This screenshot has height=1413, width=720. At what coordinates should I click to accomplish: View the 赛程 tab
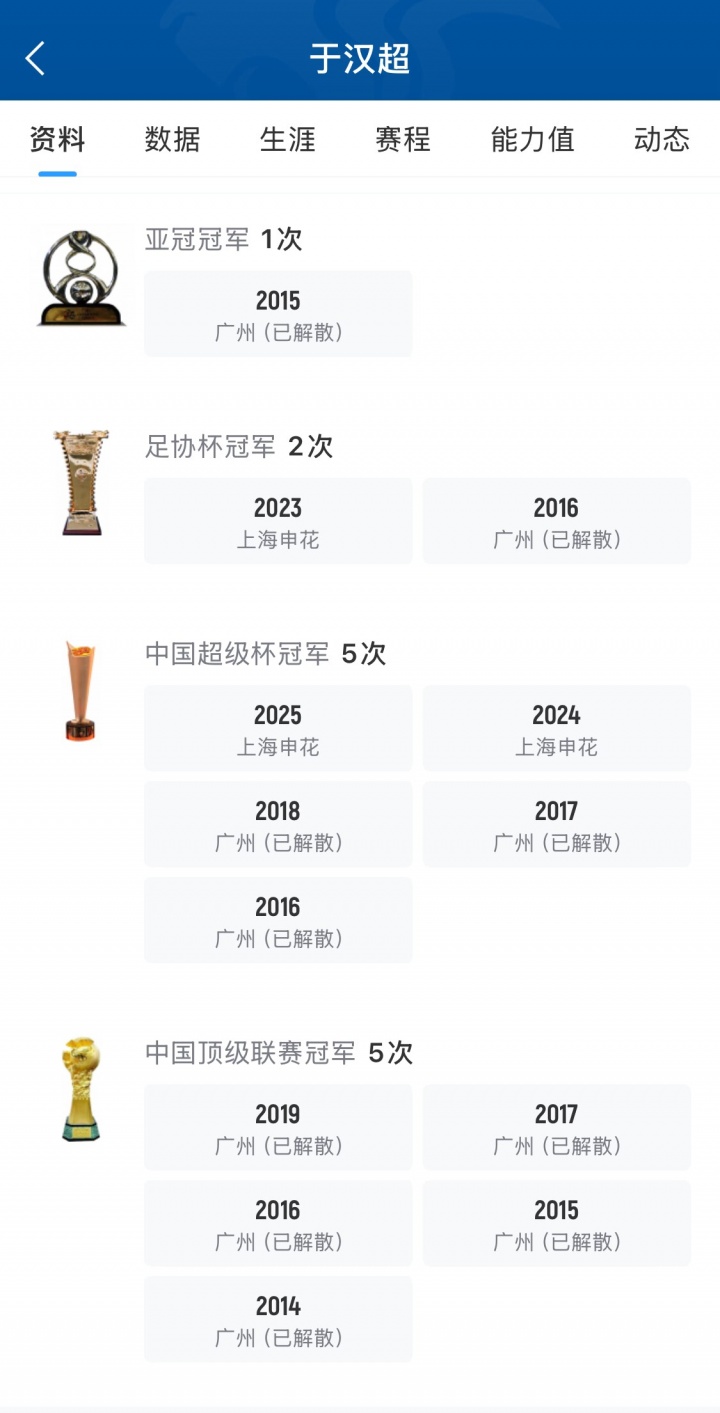[403, 140]
